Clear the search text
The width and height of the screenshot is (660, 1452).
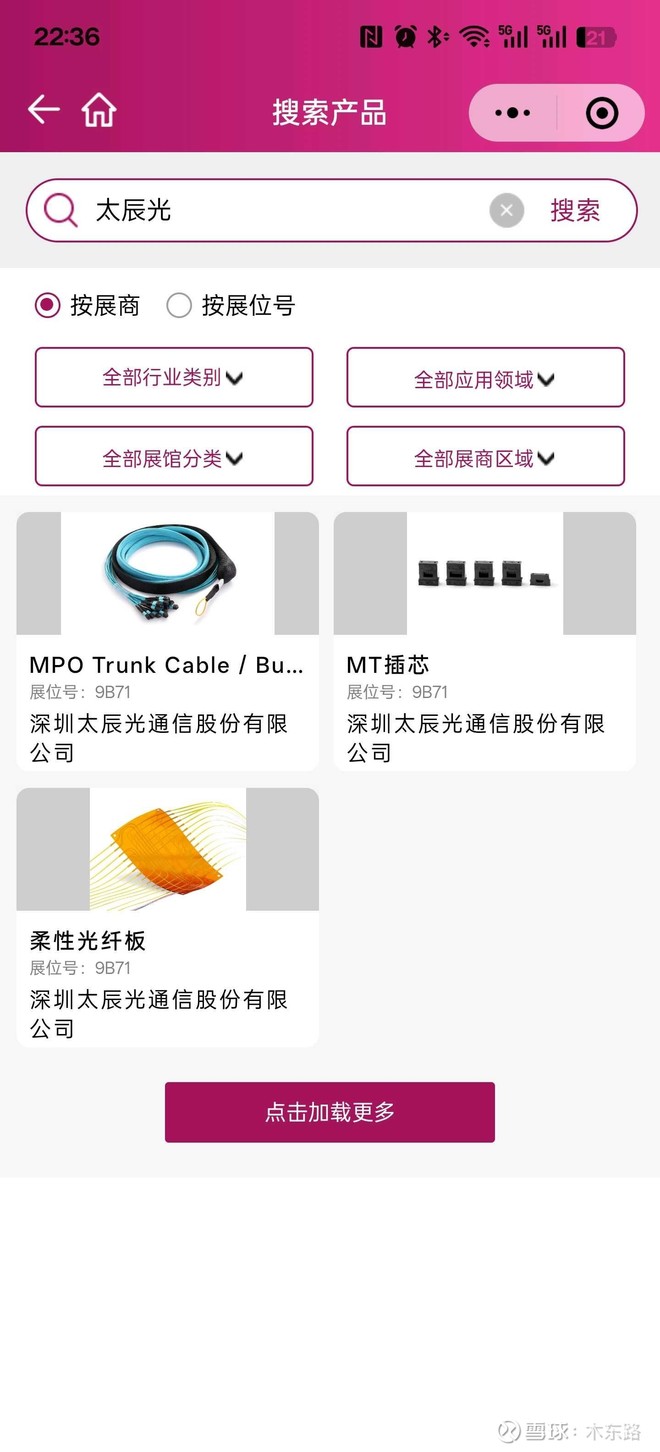click(x=506, y=210)
